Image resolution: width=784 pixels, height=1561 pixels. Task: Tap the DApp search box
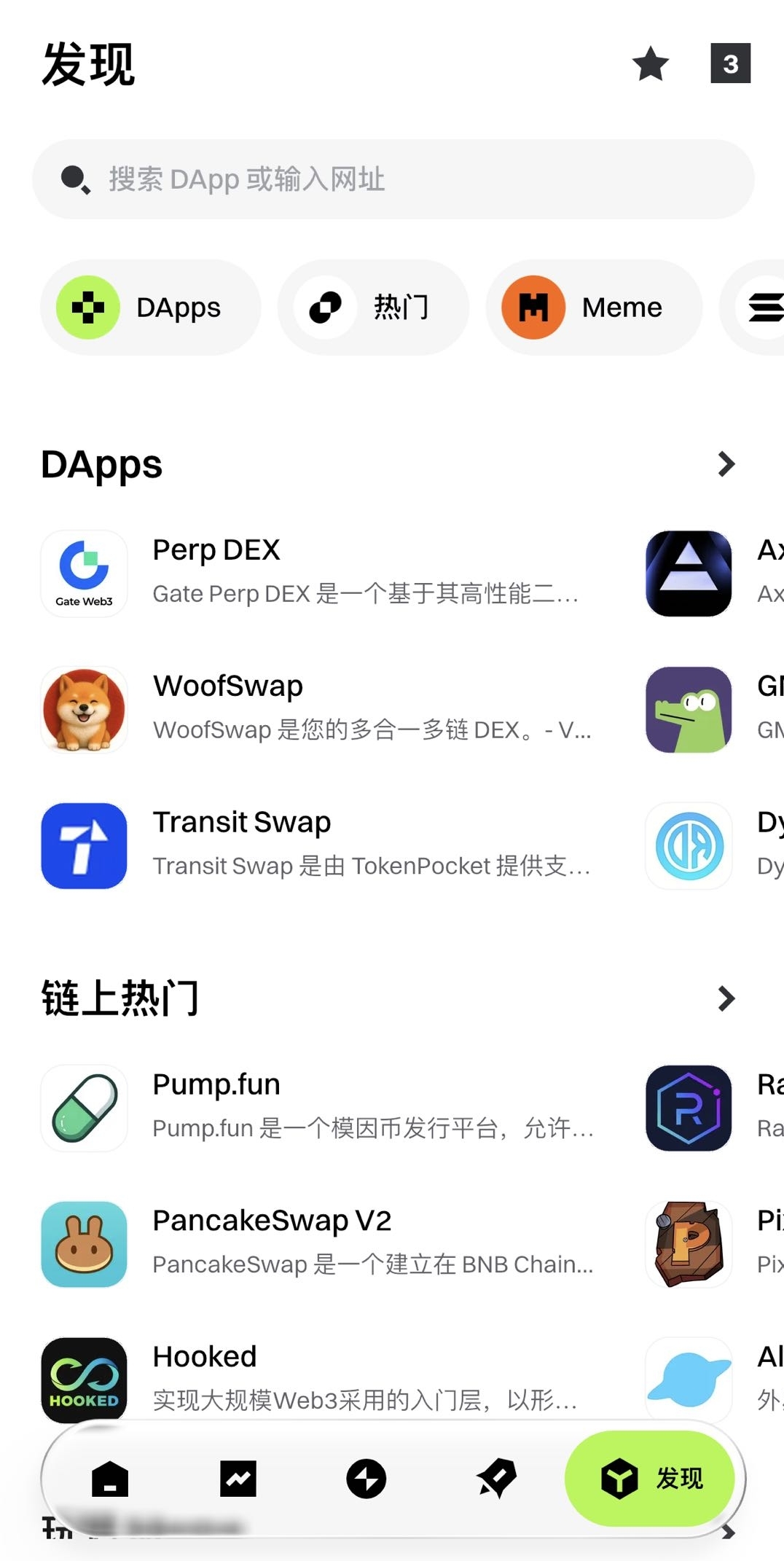tap(393, 179)
